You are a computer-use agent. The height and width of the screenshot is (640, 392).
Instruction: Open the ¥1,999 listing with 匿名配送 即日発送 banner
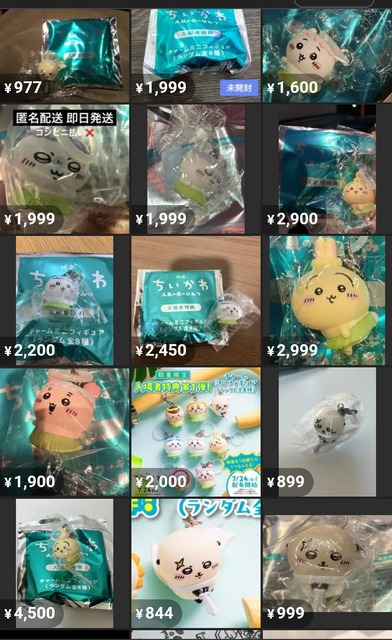[65, 169]
